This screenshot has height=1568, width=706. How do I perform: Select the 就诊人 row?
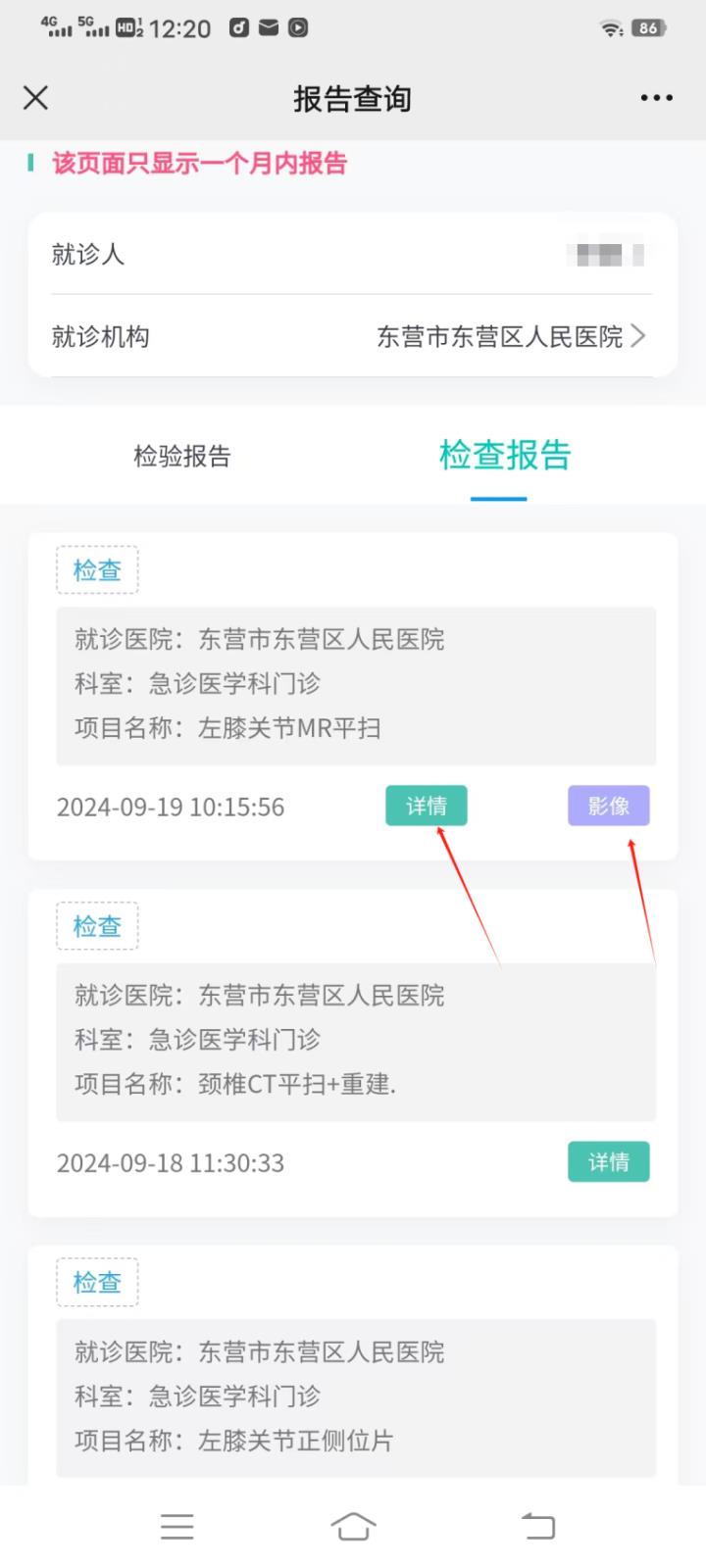point(353,255)
